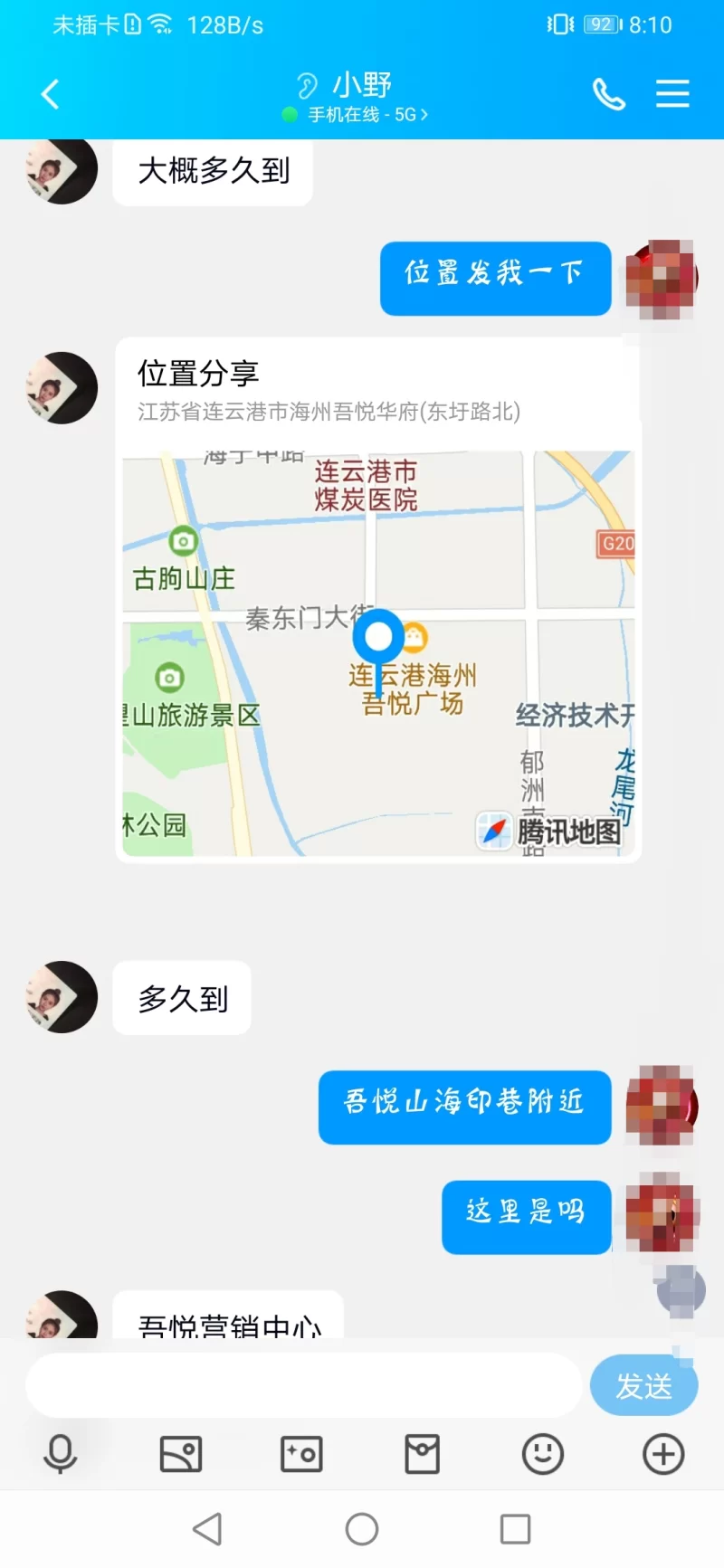Image resolution: width=724 pixels, height=1568 pixels.
Task: Open the photo gallery picker
Action: (181, 1455)
